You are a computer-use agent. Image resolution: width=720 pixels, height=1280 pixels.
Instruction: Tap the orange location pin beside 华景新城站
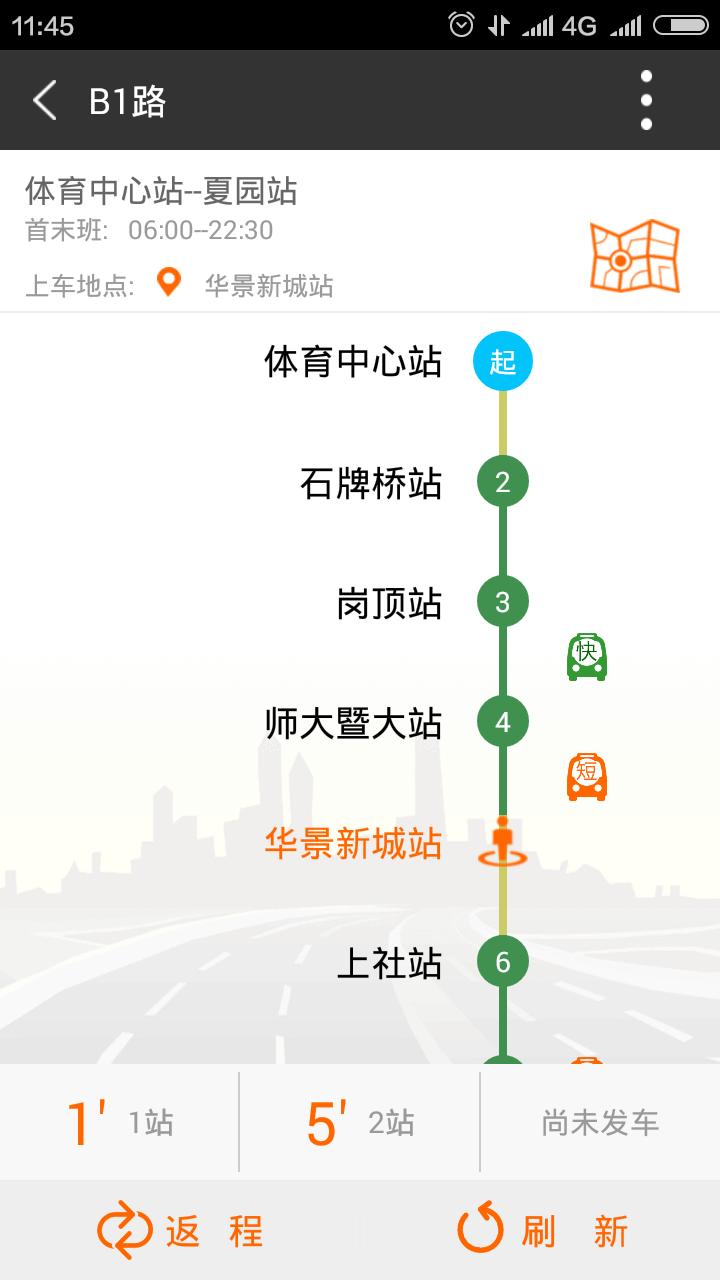(x=168, y=283)
